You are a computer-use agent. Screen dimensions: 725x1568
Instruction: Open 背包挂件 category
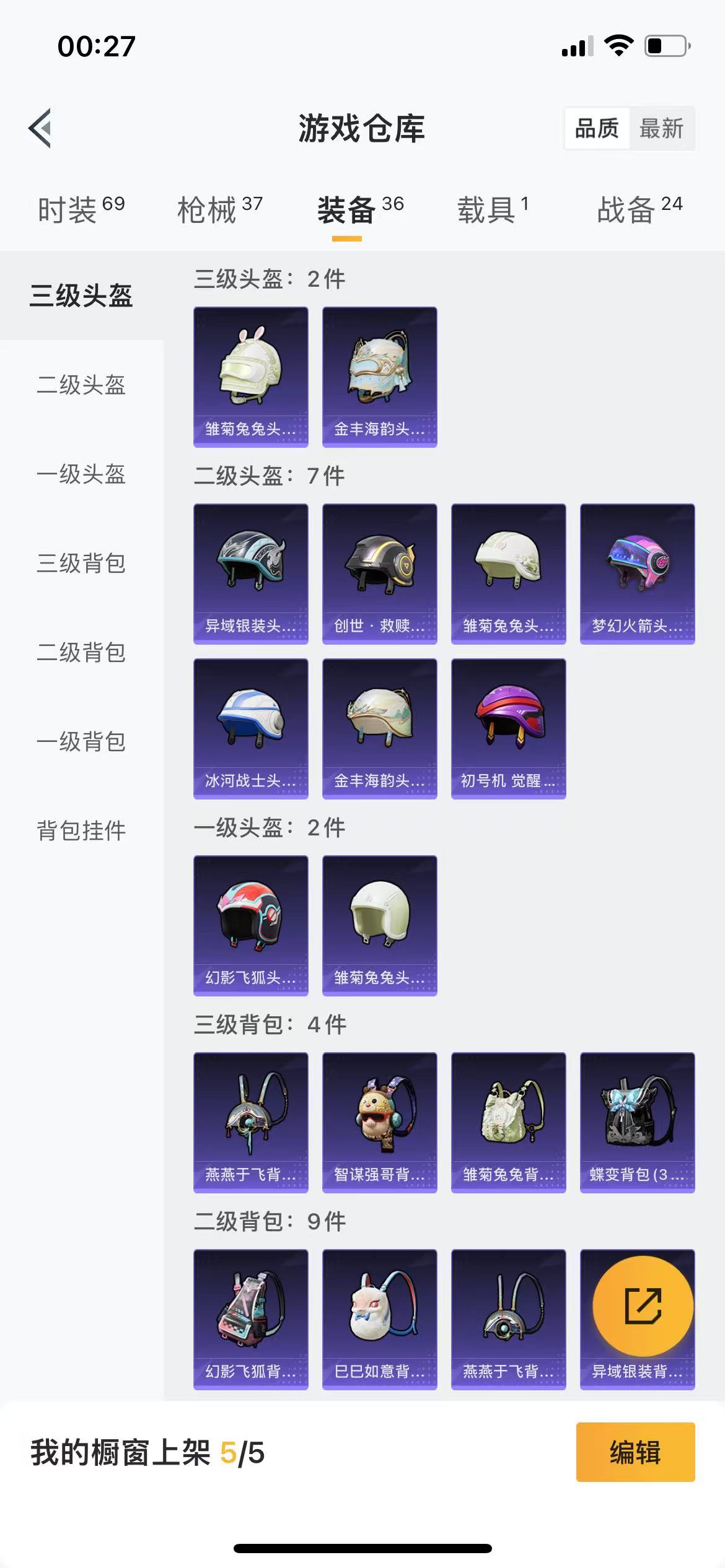coord(81,830)
